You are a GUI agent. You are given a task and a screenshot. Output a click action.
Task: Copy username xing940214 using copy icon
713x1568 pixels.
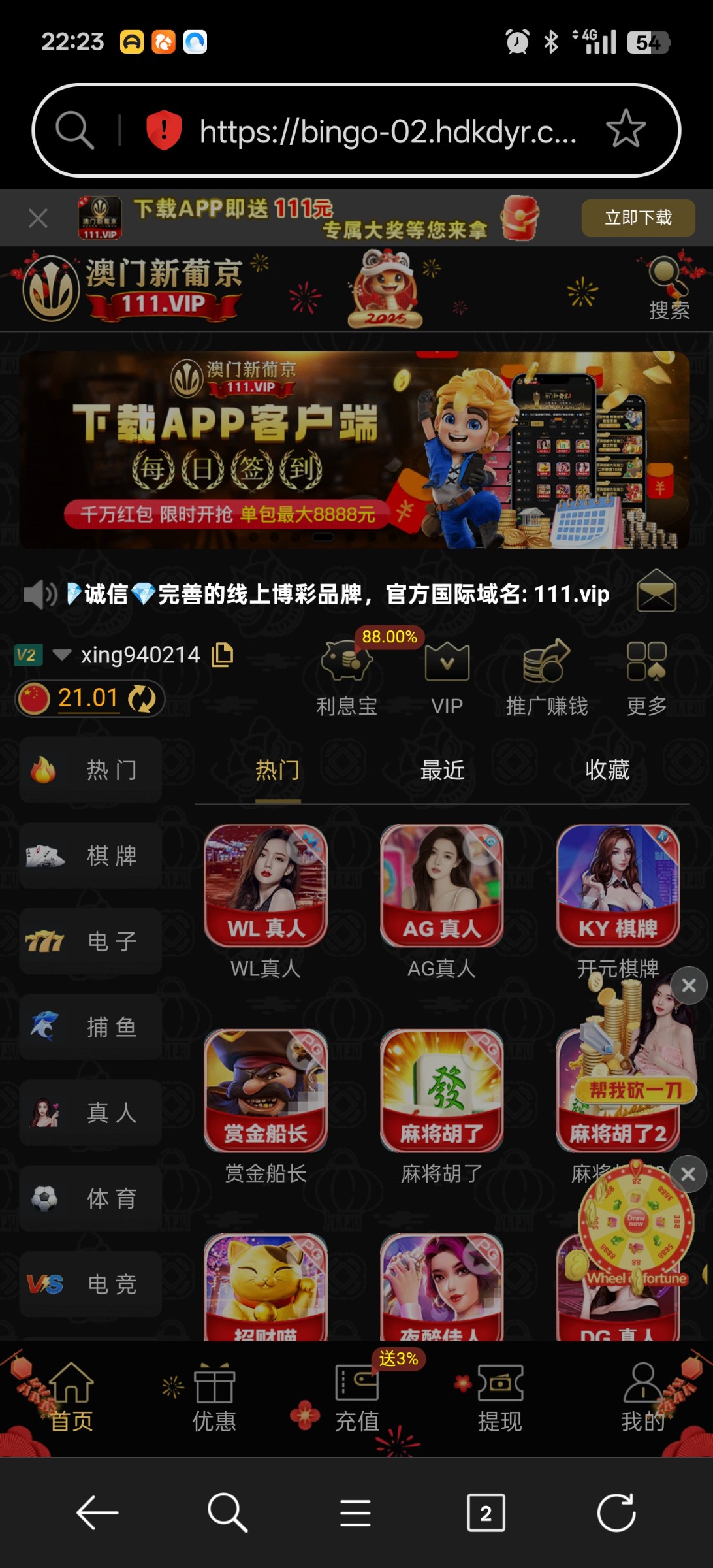pyautogui.click(x=223, y=655)
